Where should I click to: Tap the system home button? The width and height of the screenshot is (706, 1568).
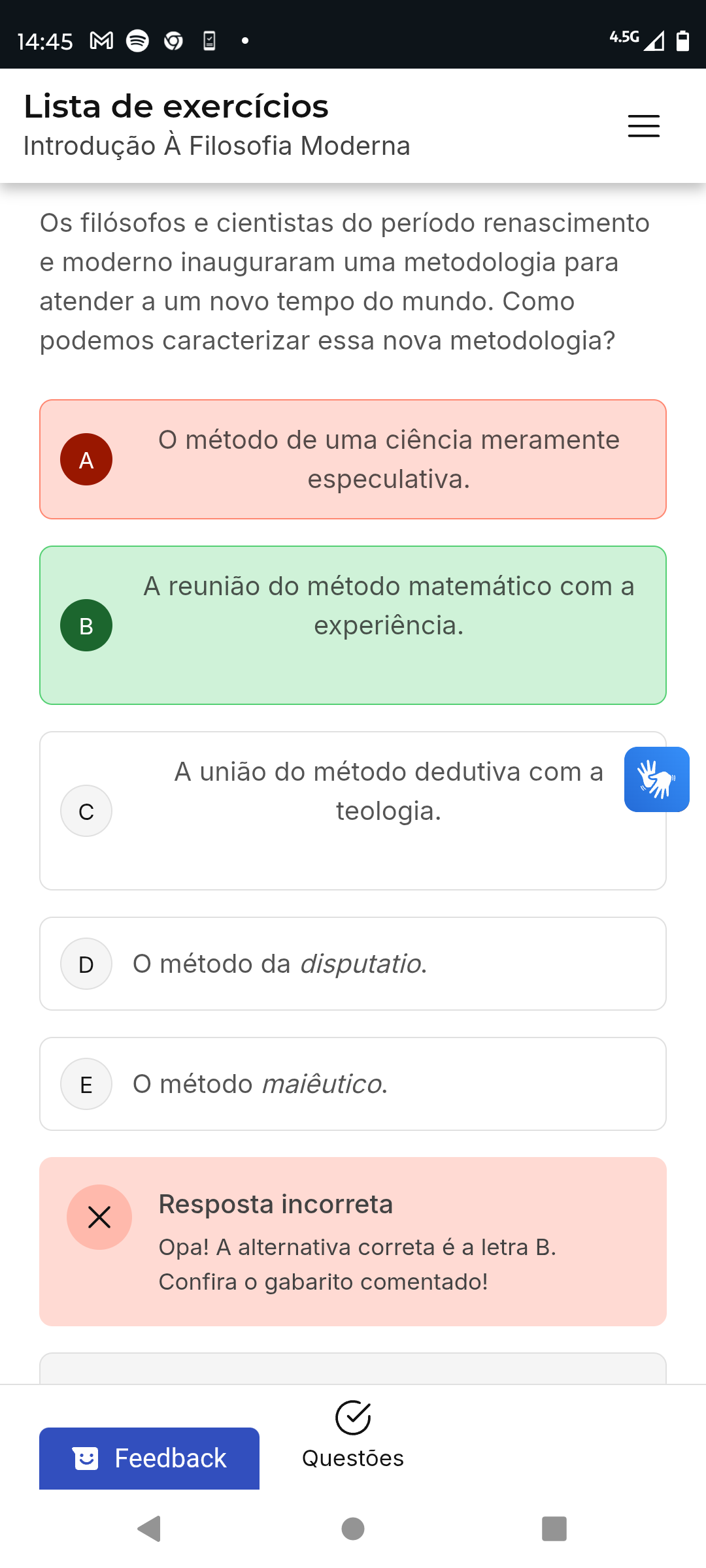coord(353,1528)
